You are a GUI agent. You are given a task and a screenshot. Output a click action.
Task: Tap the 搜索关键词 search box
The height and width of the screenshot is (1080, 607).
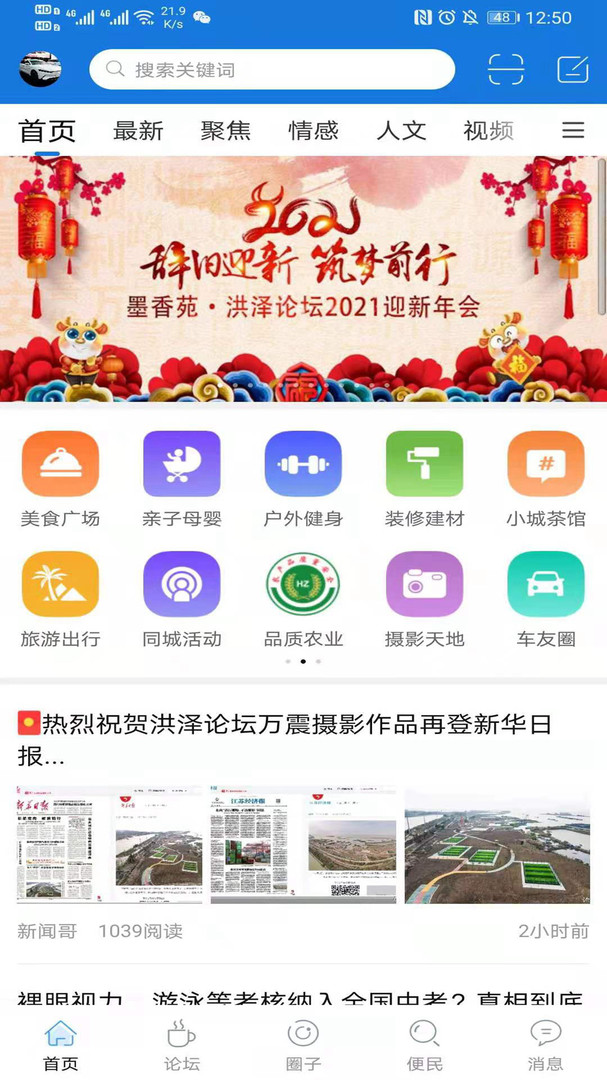272,70
